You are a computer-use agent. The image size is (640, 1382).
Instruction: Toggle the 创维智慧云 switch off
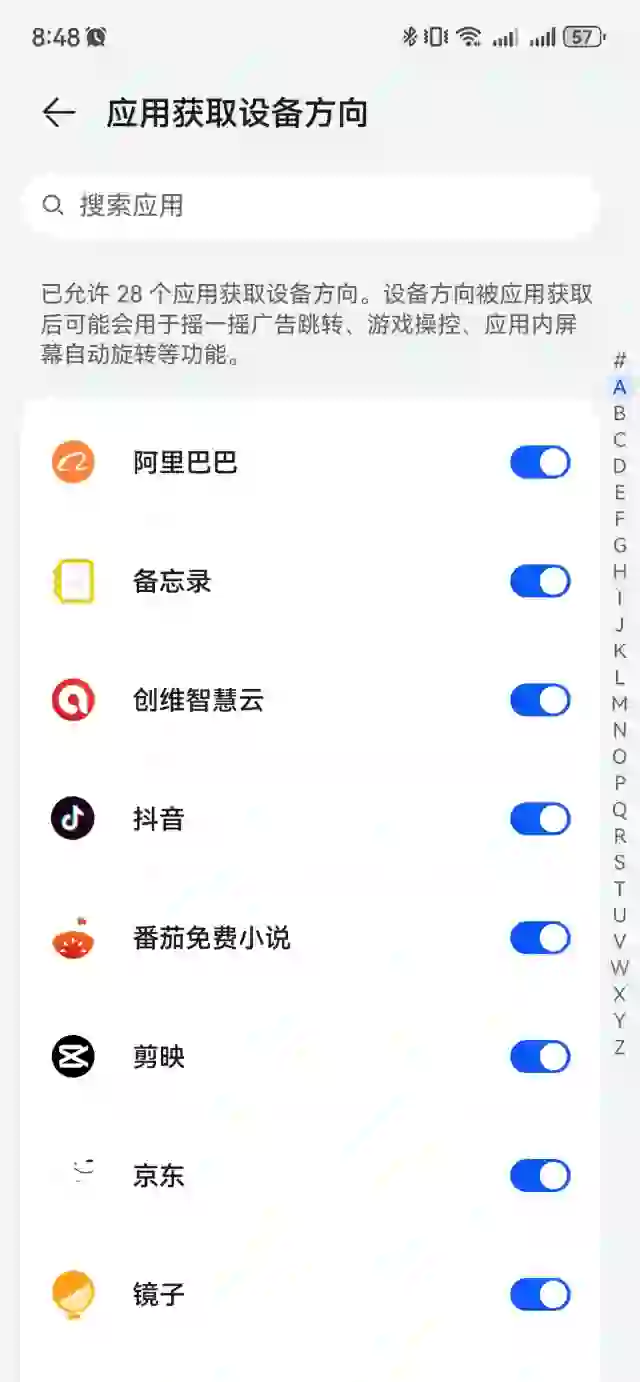point(540,700)
